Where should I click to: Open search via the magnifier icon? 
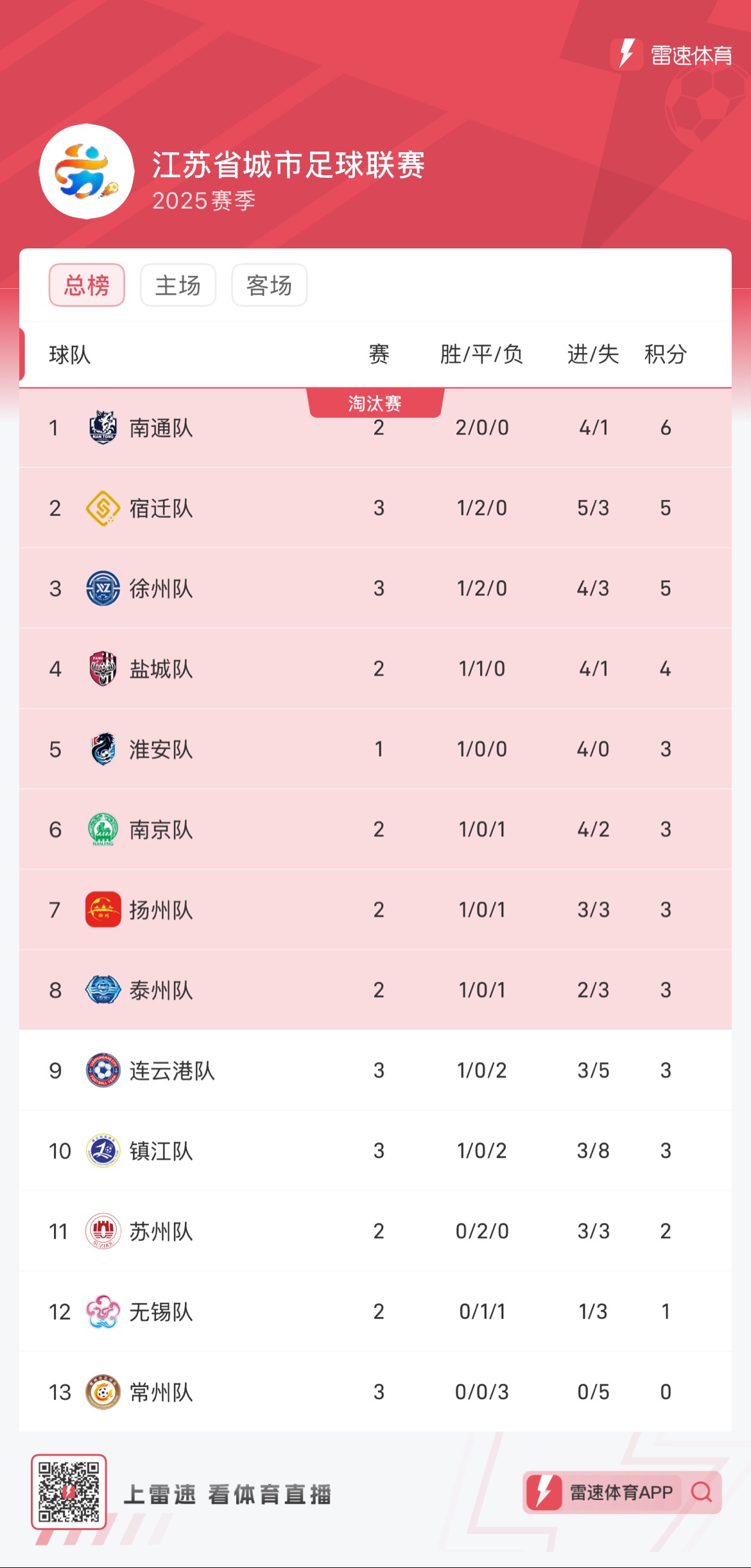pyautogui.click(x=702, y=1492)
